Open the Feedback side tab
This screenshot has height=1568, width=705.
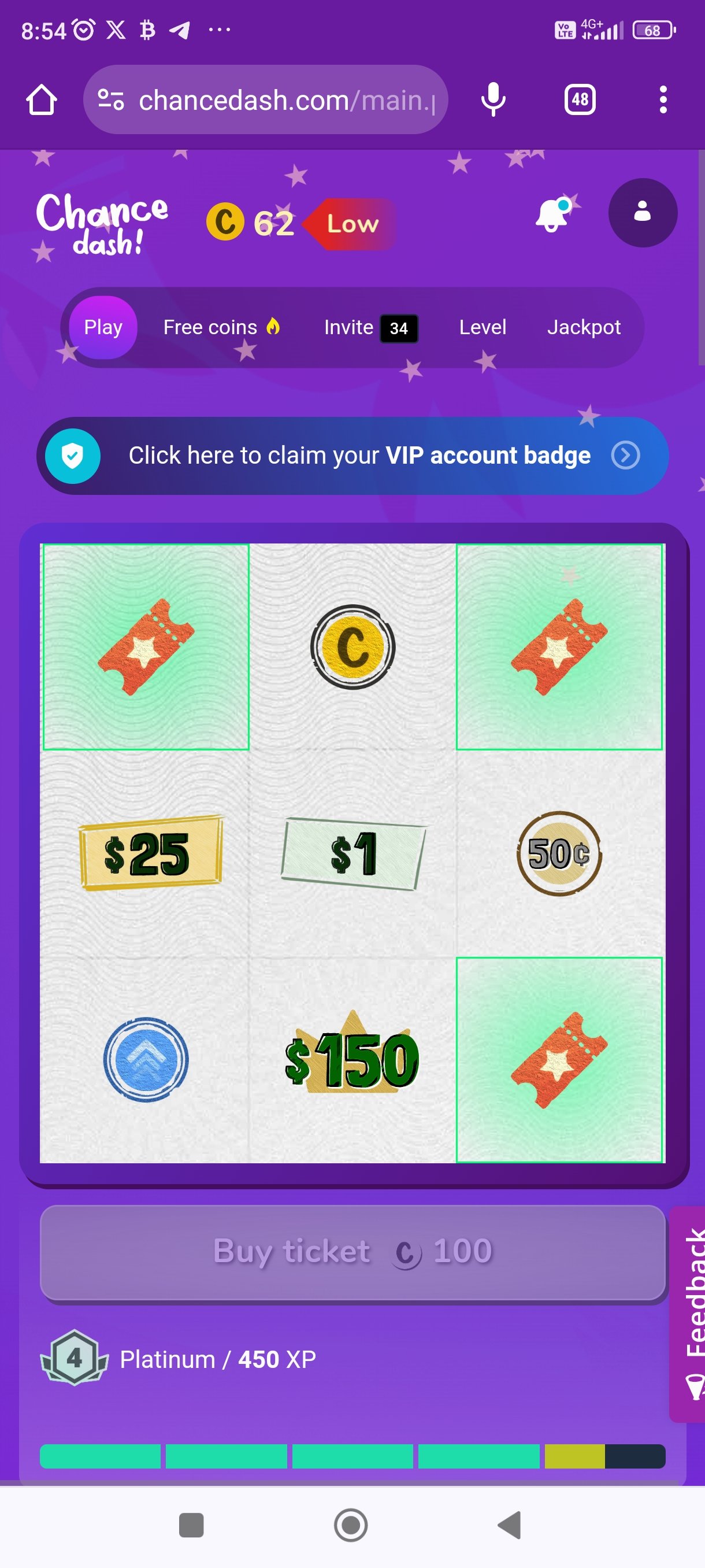click(x=688, y=1314)
